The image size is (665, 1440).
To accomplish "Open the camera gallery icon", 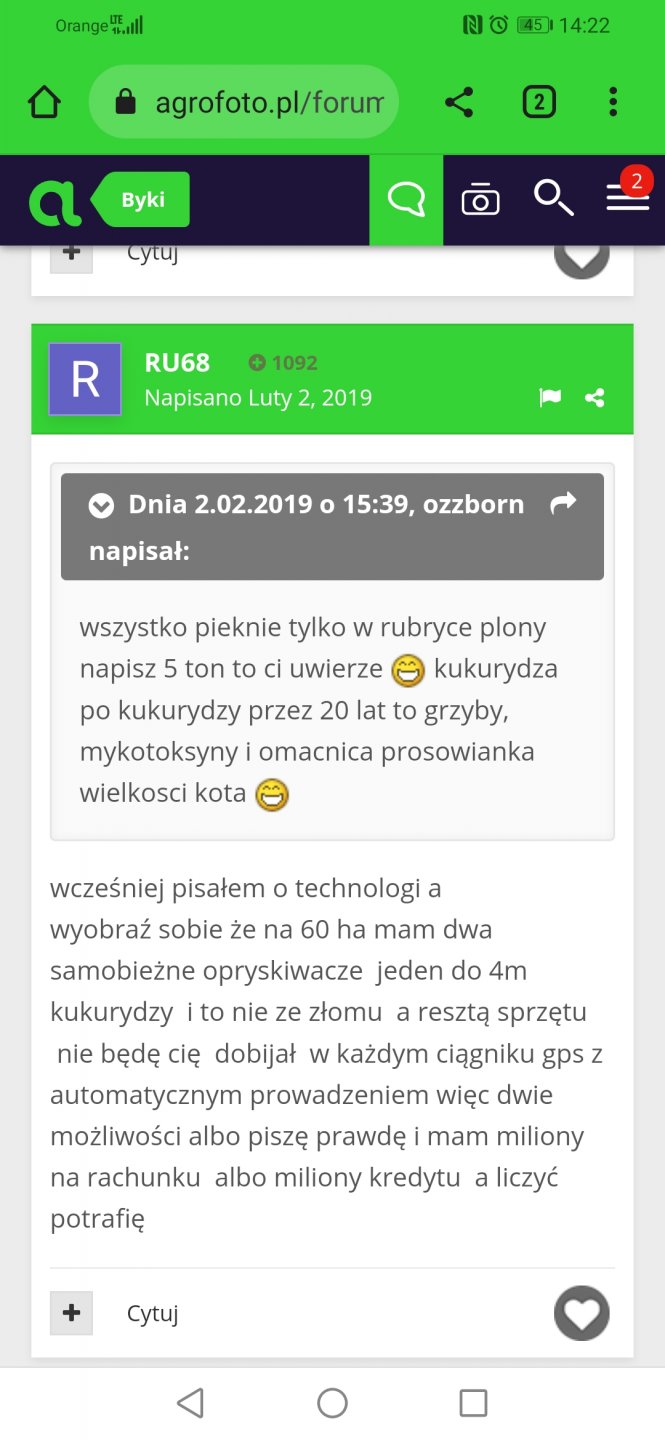I will click(x=480, y=200).
